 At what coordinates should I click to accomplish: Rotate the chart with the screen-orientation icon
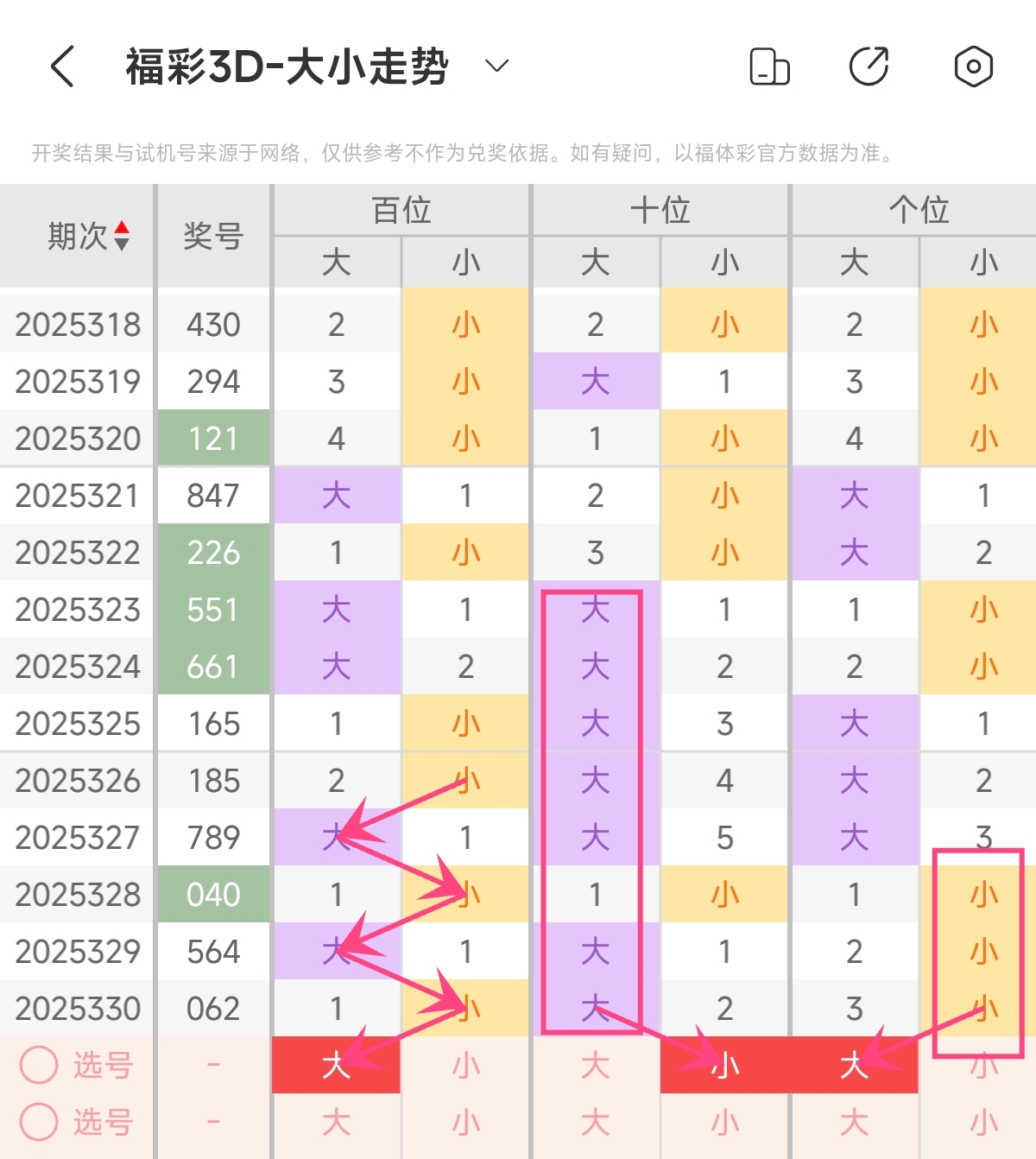(x=769, y=66)
